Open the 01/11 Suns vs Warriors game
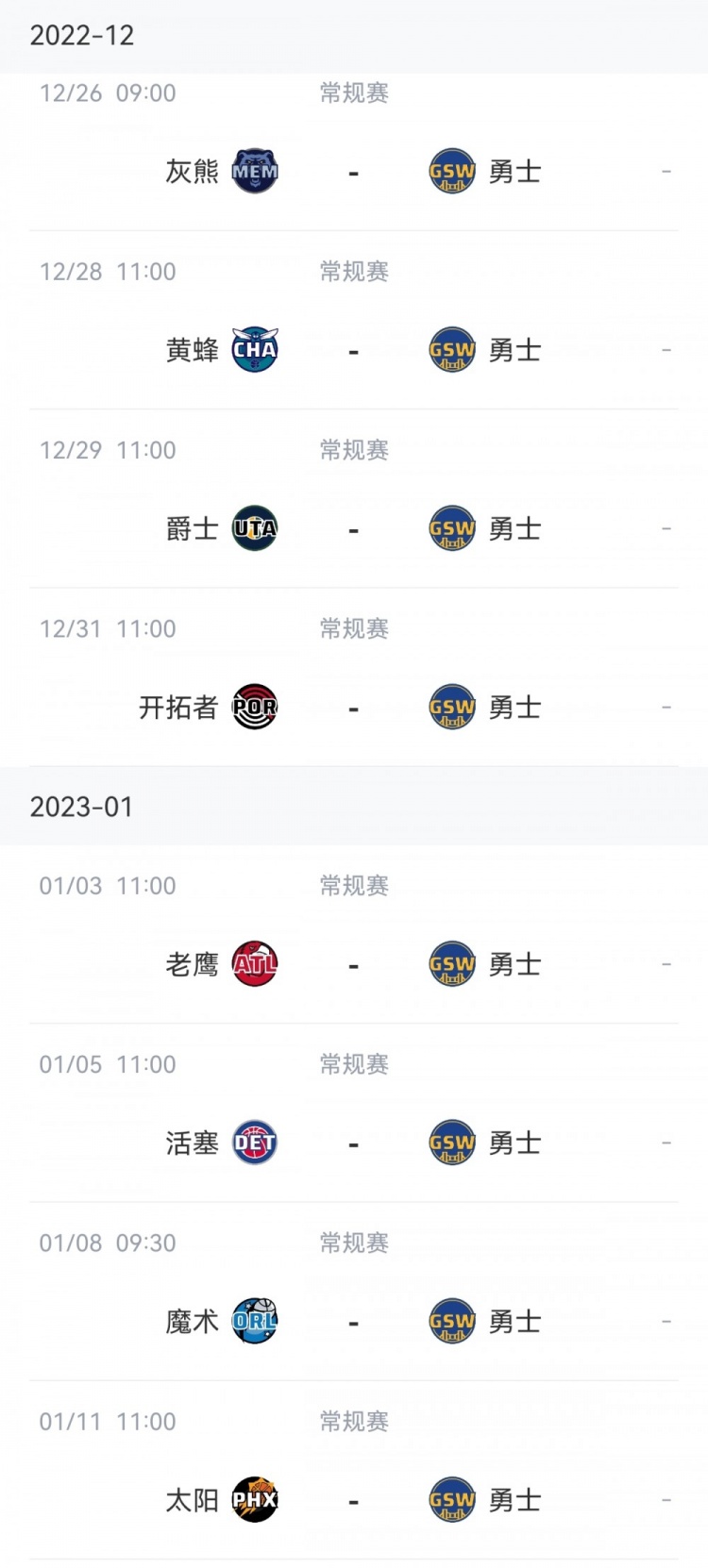Image resolution: width=708 pixels, height=1568 pixels. pos(354,1469)
